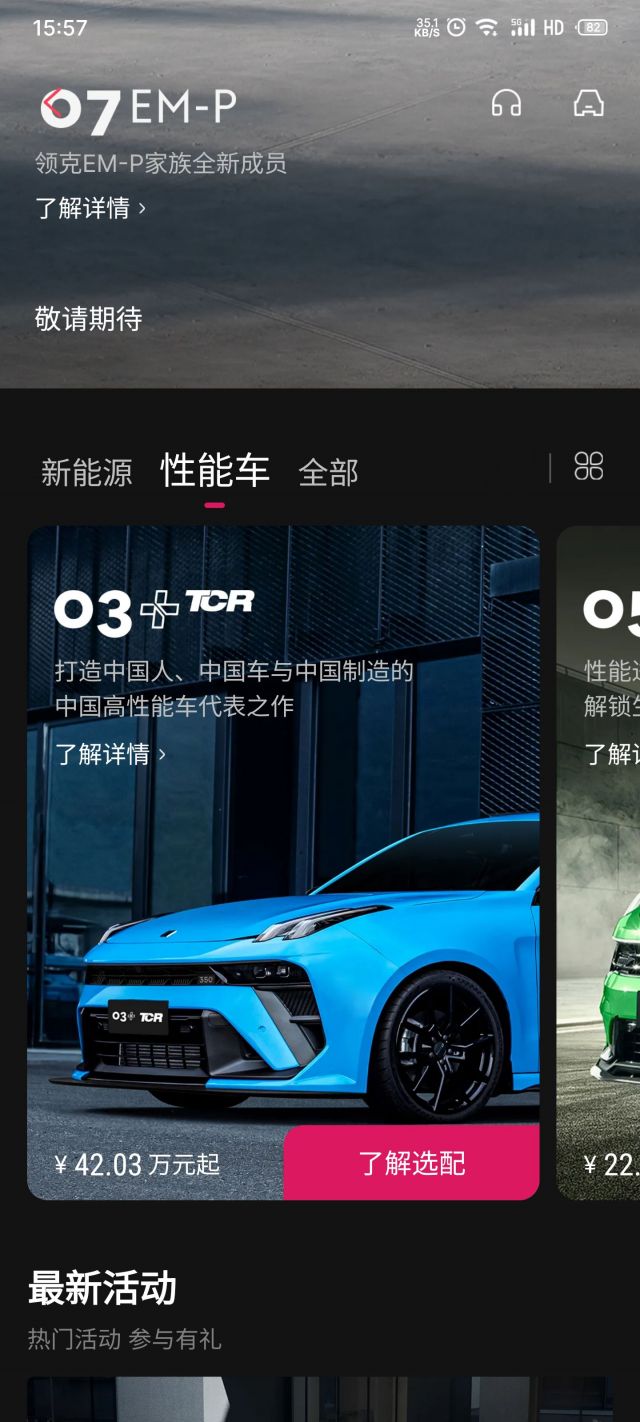Viewport: 640px width, 1422px height.
Task: Open 了解详情 link on 03+ TCR card
Action: click(x=110, y=754)
